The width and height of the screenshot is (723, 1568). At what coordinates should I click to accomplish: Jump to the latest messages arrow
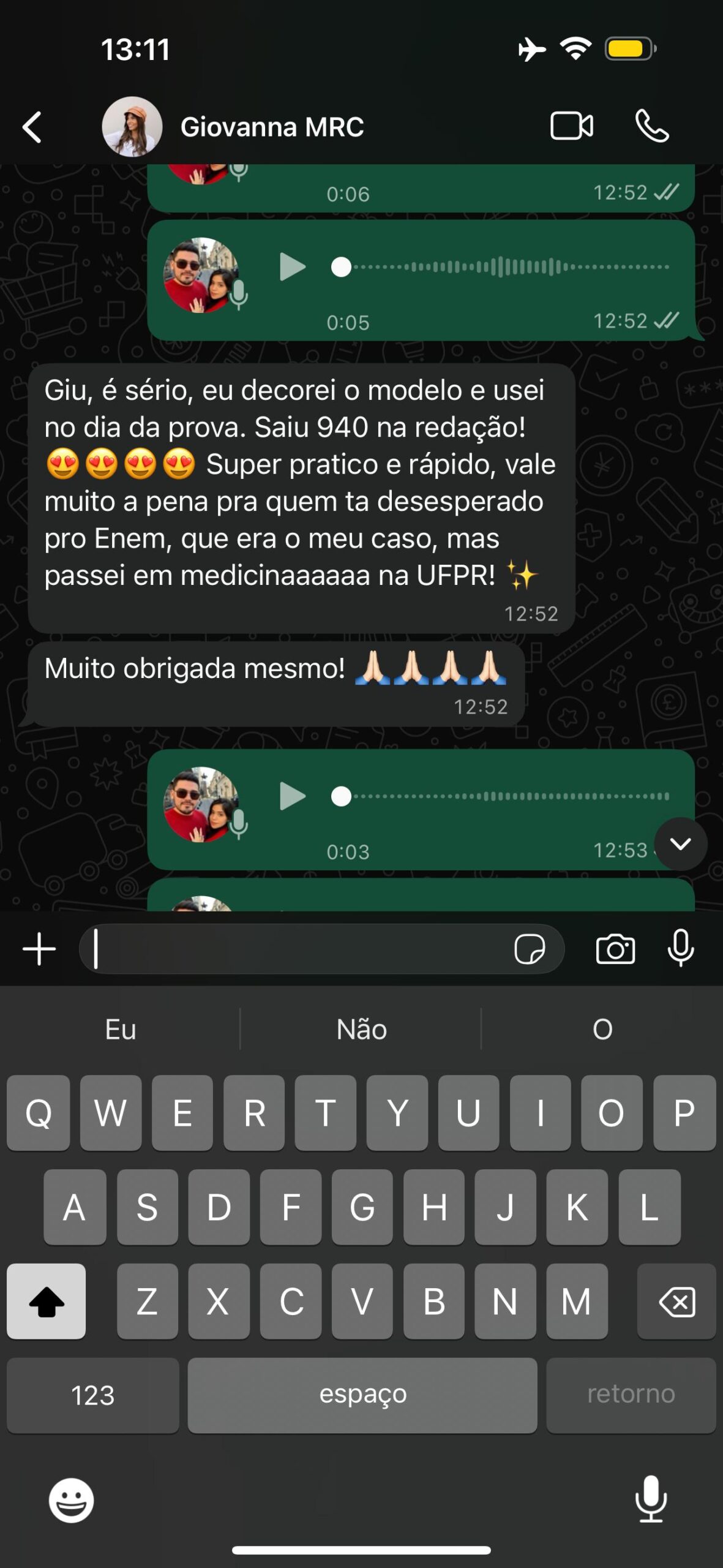680,844
